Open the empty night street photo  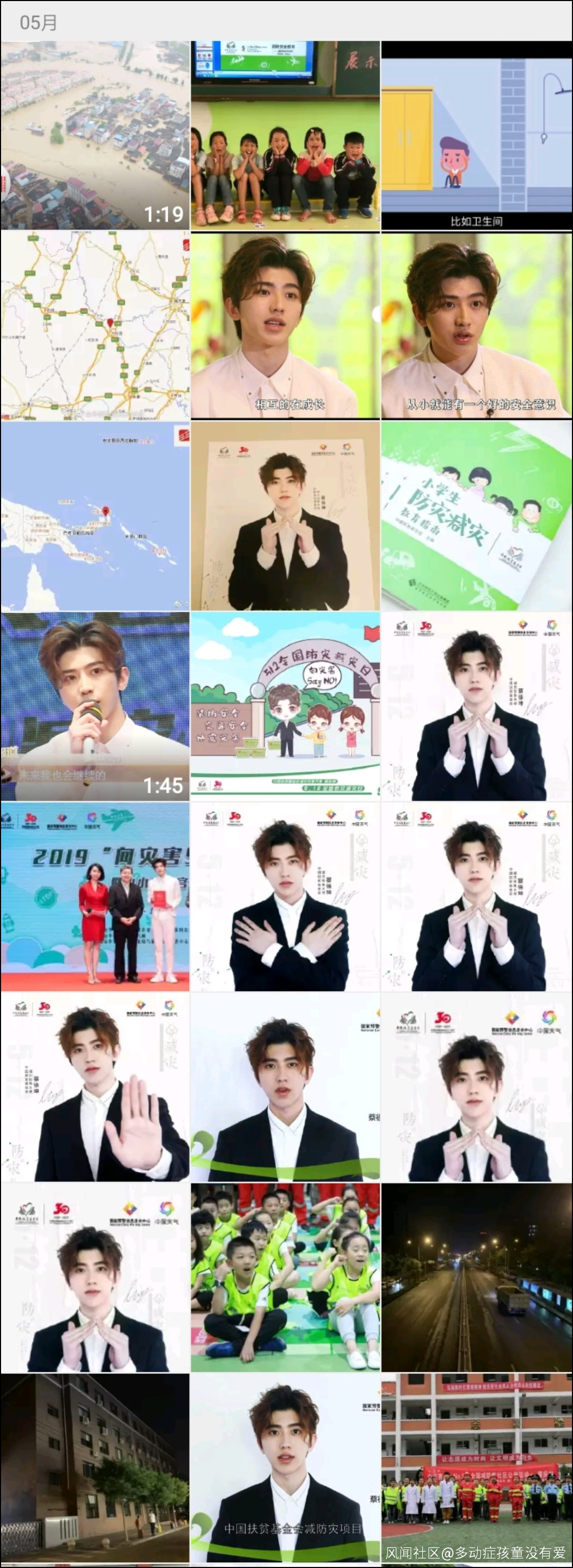(x=477, y=1278)
